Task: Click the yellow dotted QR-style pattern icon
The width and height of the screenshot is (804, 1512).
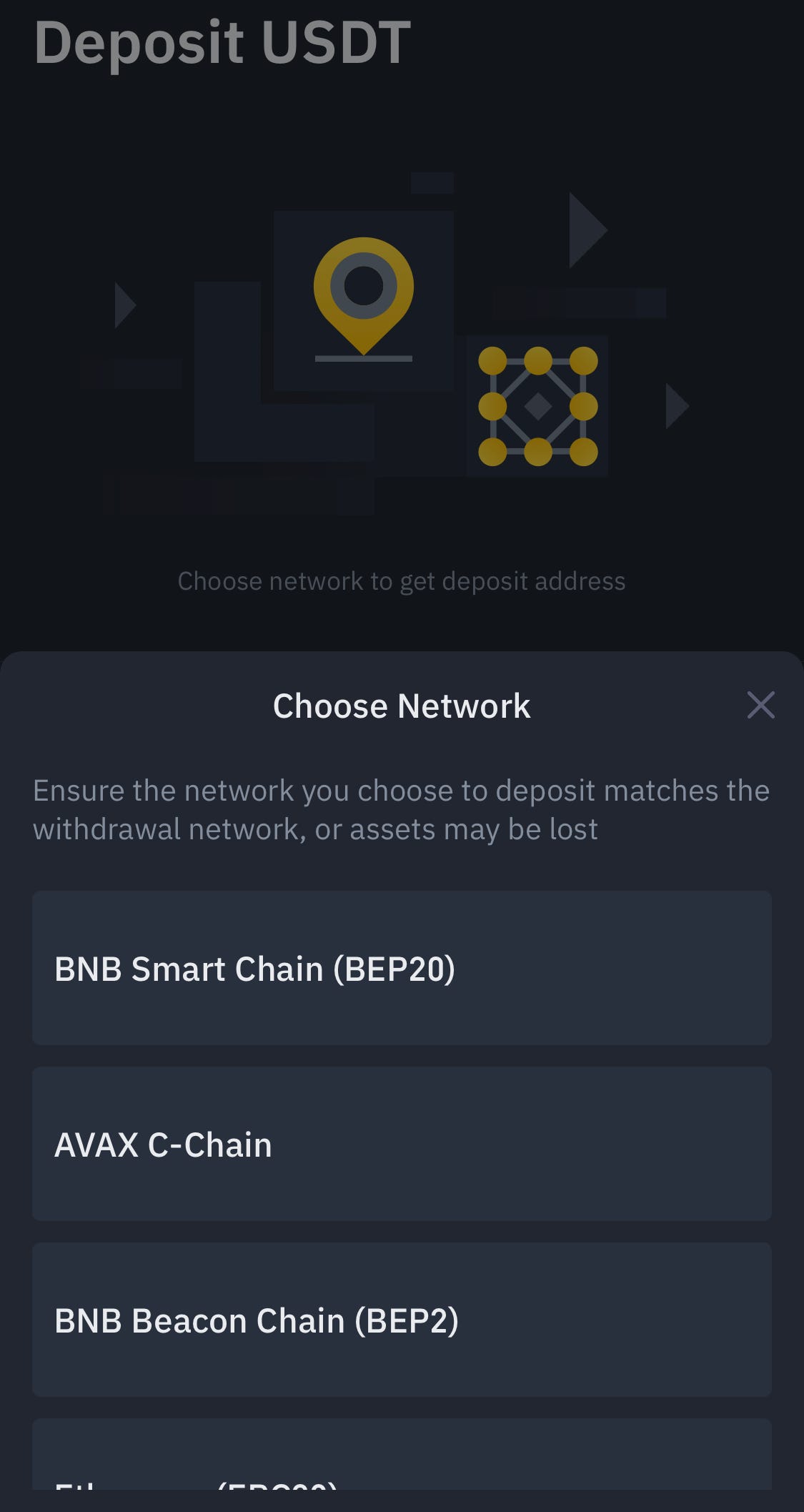Action: (x=537, y=405)
